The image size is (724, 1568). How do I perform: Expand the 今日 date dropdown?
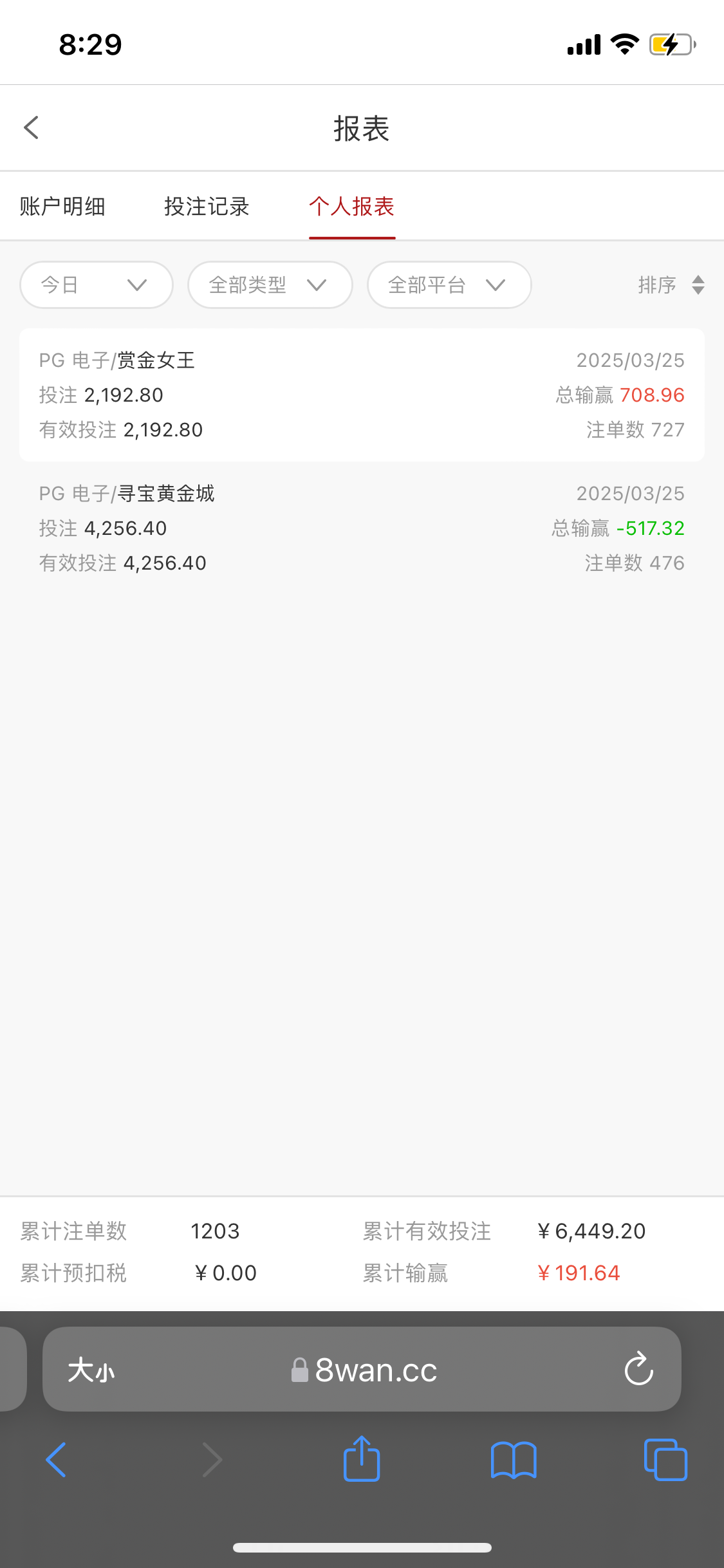[96, 285]
